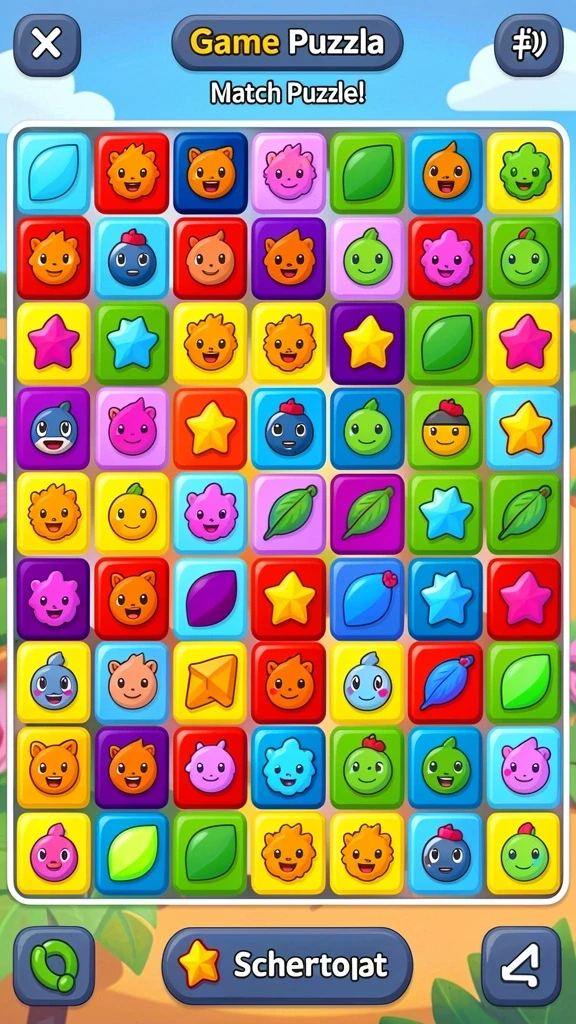The image size is (576, 1024).
Task: Toggle the sound button in the top corner
Action: [x=528, y=45]
